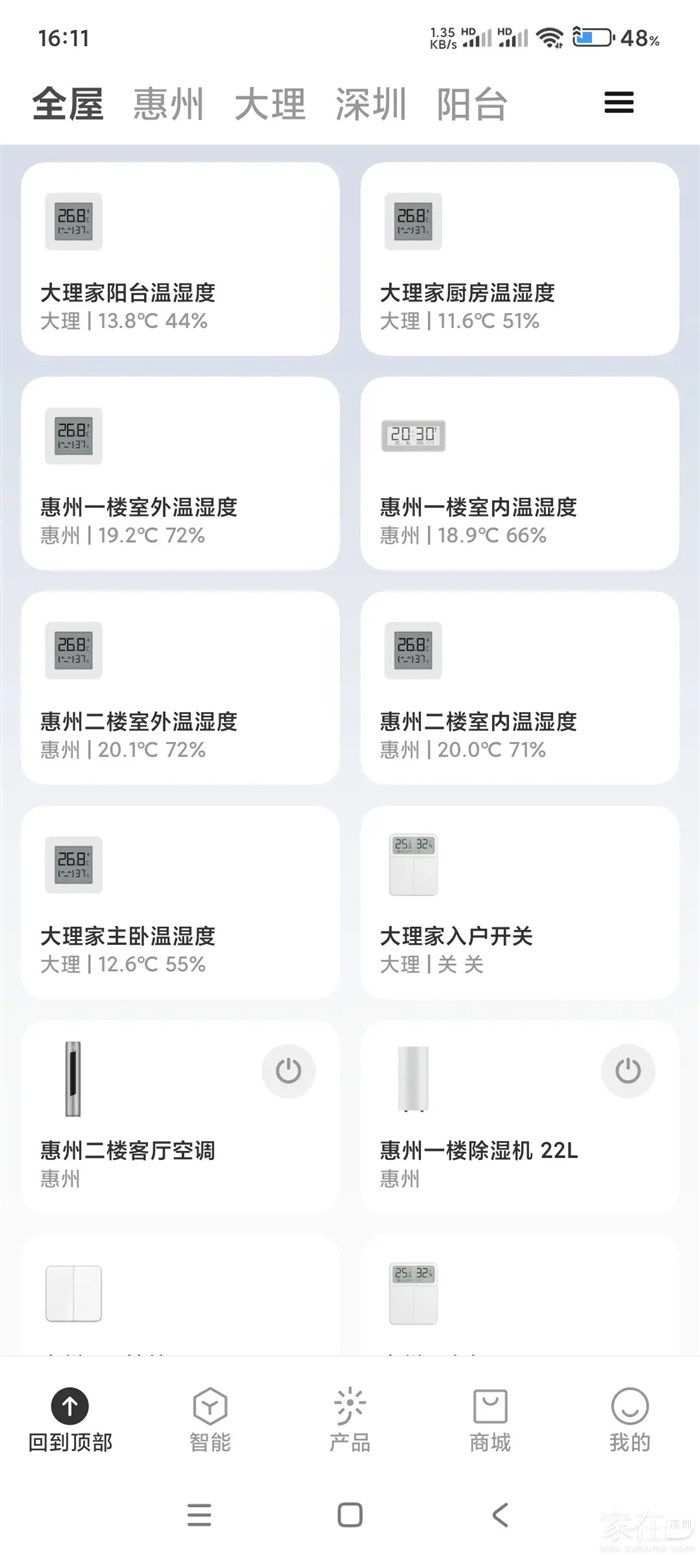Viewport: 700px width, 1555px height.
Task: Open 大理家阳台温湿度 sensor card
Action: point(180,259)
